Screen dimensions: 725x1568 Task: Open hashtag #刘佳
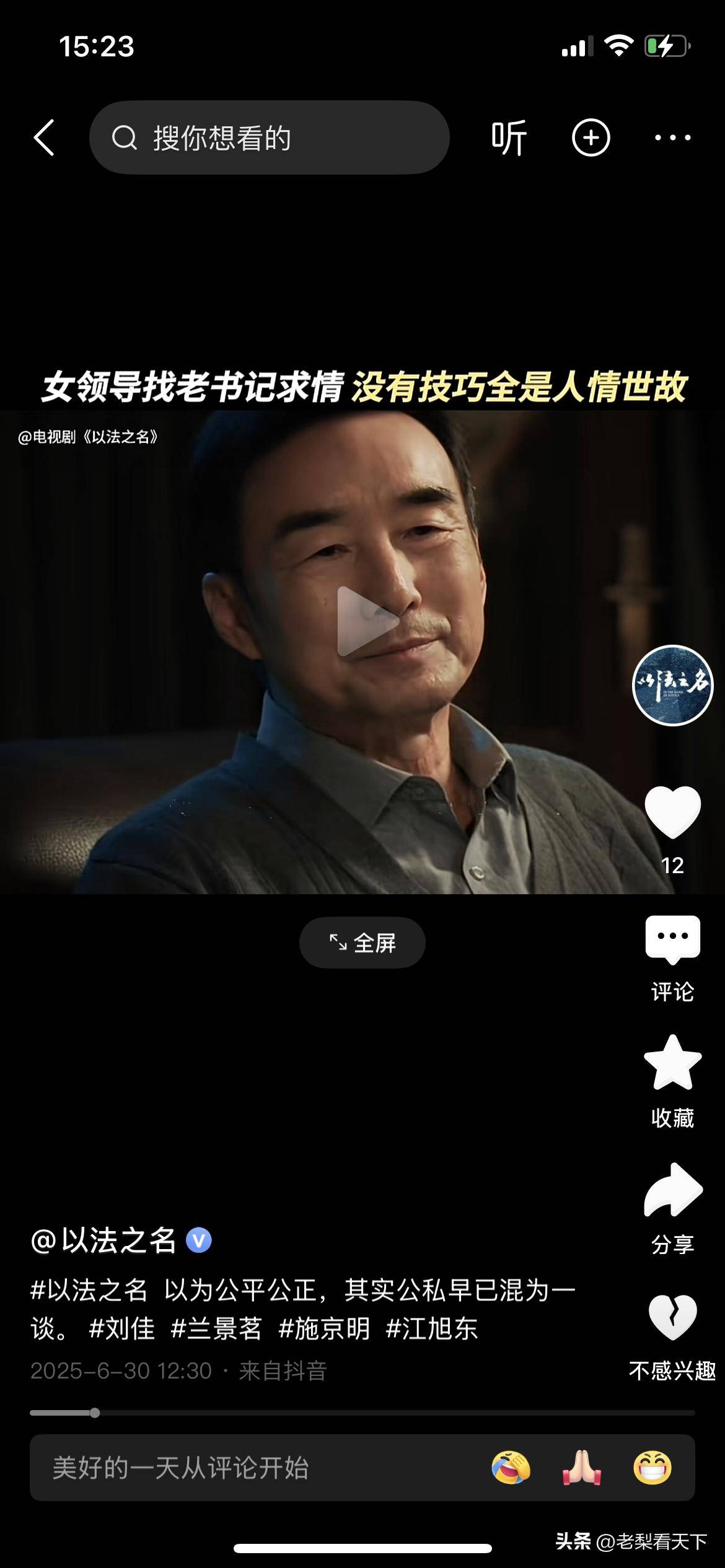point(122,1328)
